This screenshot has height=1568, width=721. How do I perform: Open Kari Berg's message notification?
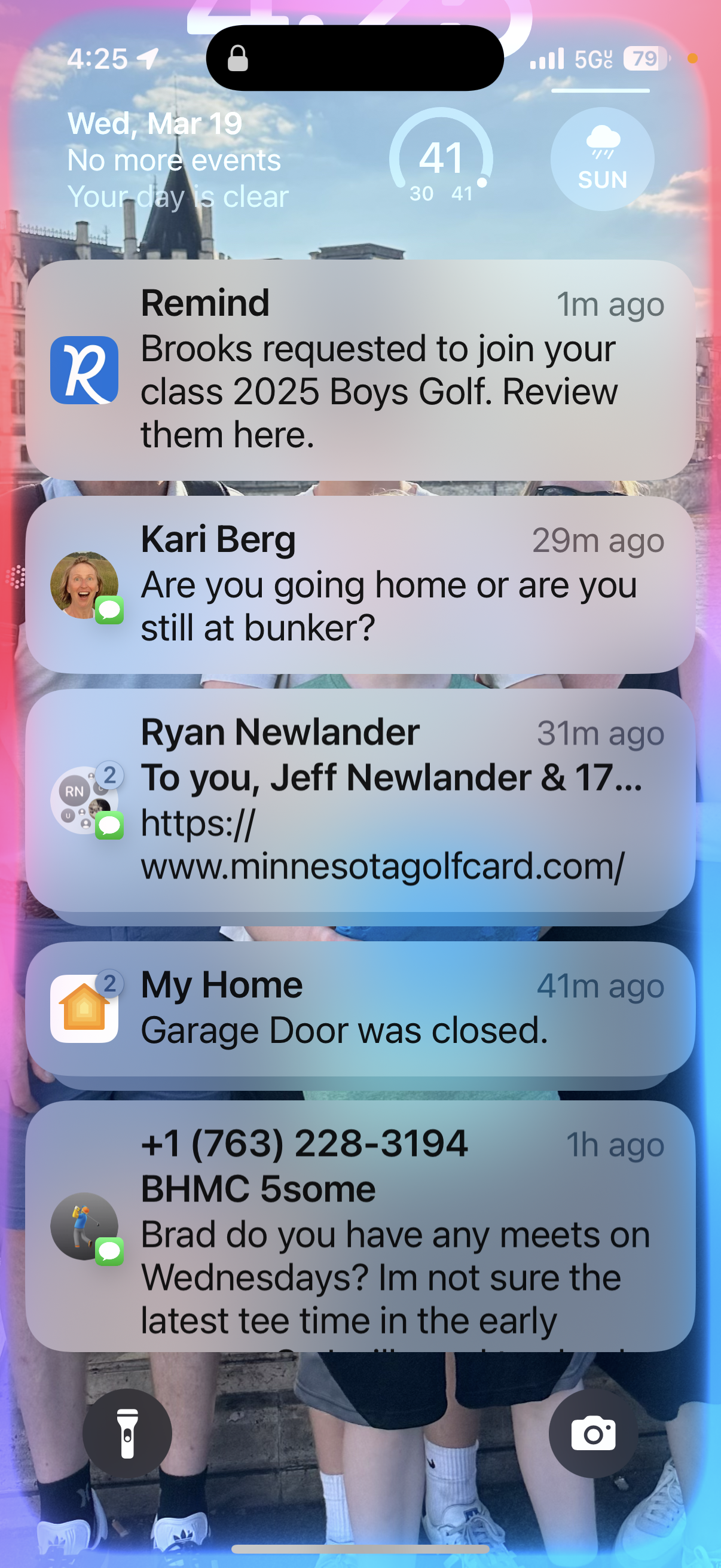(360, 584)
